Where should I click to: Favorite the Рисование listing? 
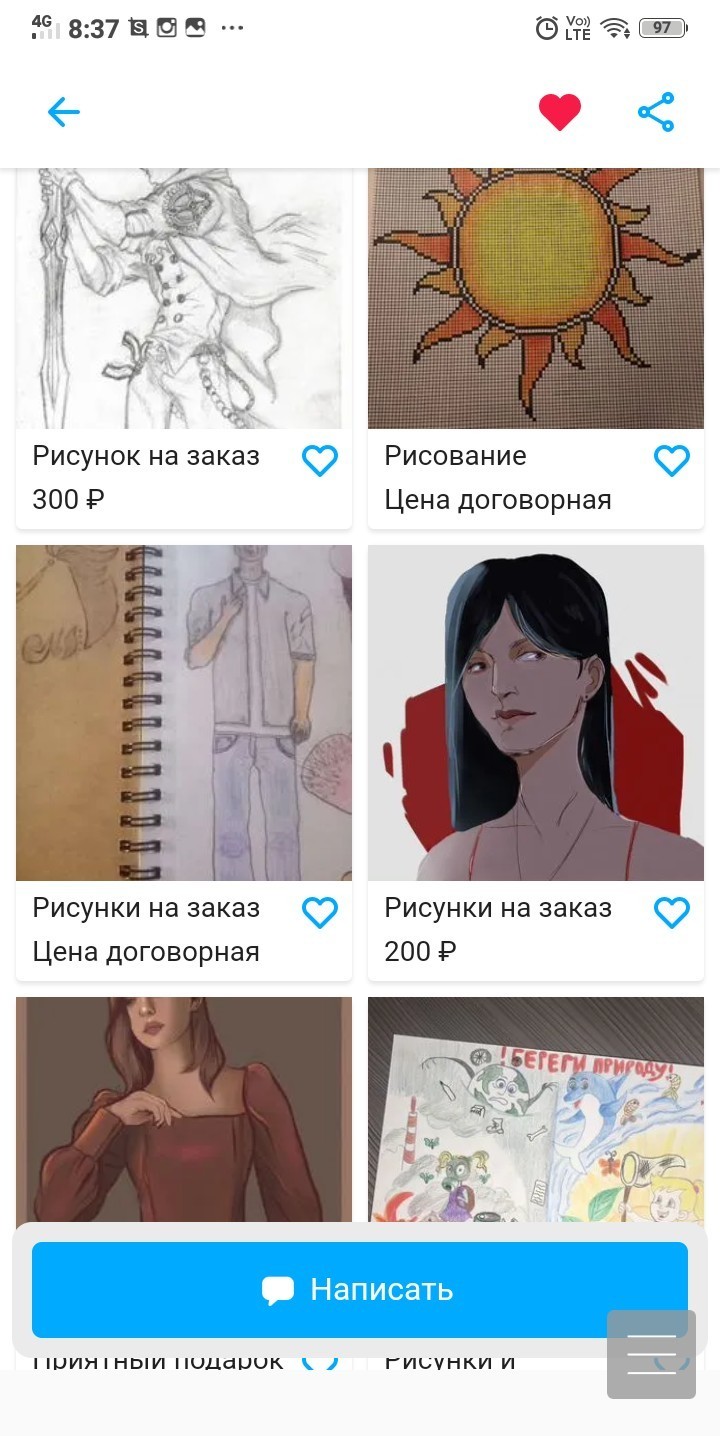(x=672, y=460)
